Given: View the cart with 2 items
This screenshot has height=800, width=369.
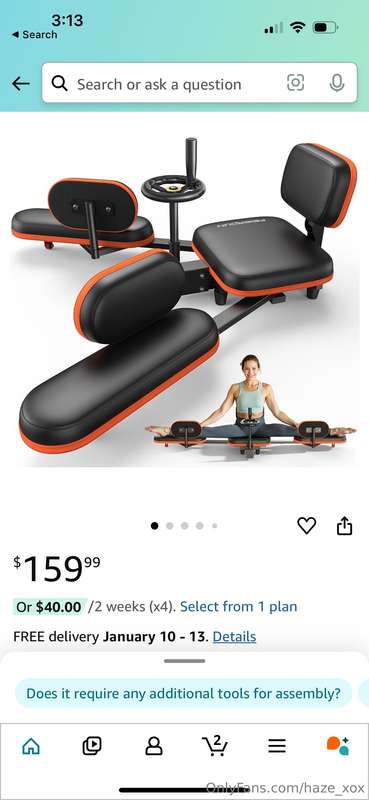Looking at the screenshot, I should tap(215, 745).
